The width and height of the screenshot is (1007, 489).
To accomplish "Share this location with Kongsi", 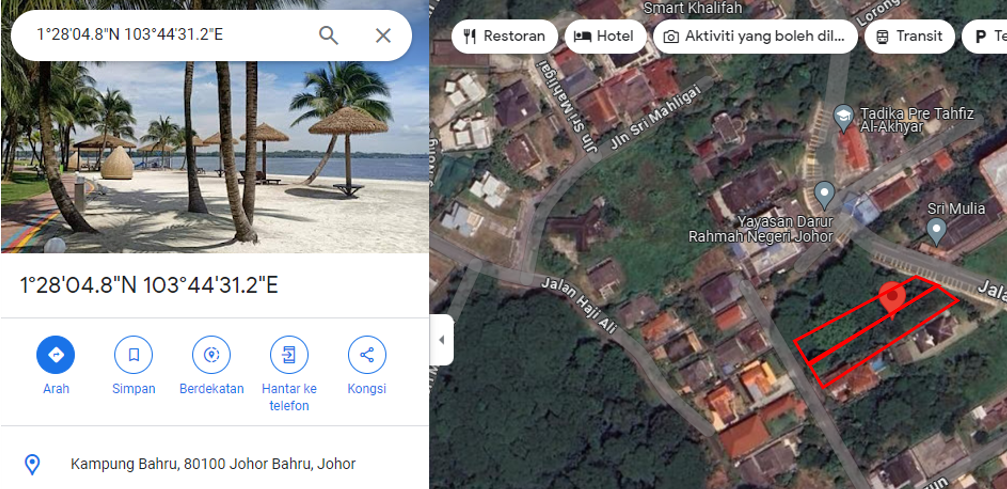I will click(x=367, y=355).
